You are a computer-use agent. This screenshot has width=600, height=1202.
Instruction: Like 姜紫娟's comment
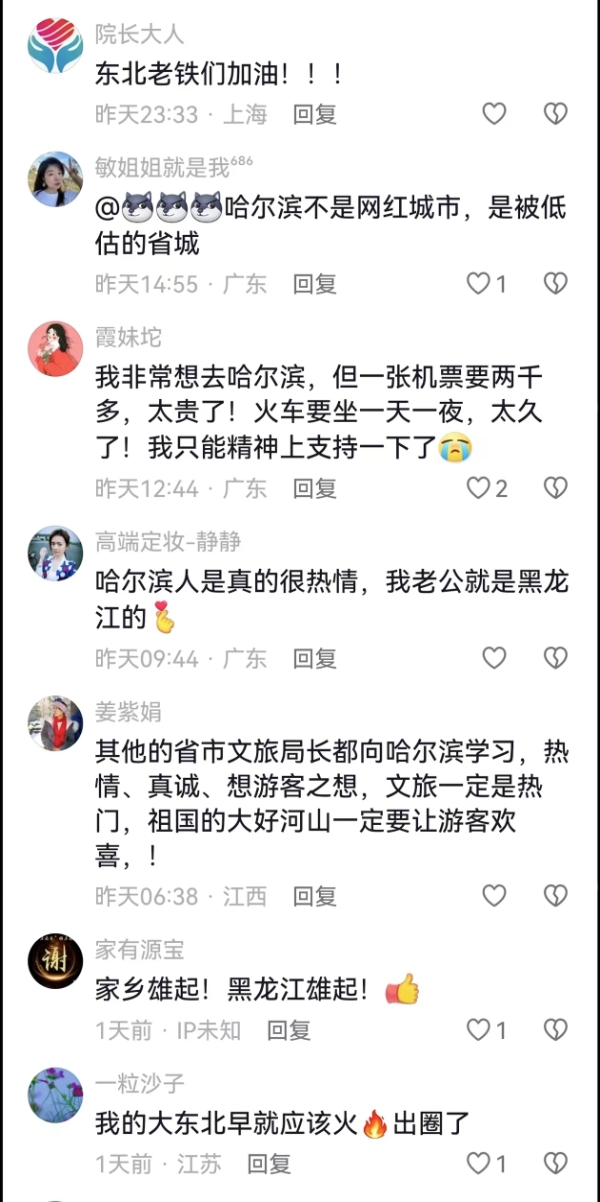[x=494, y=896]
